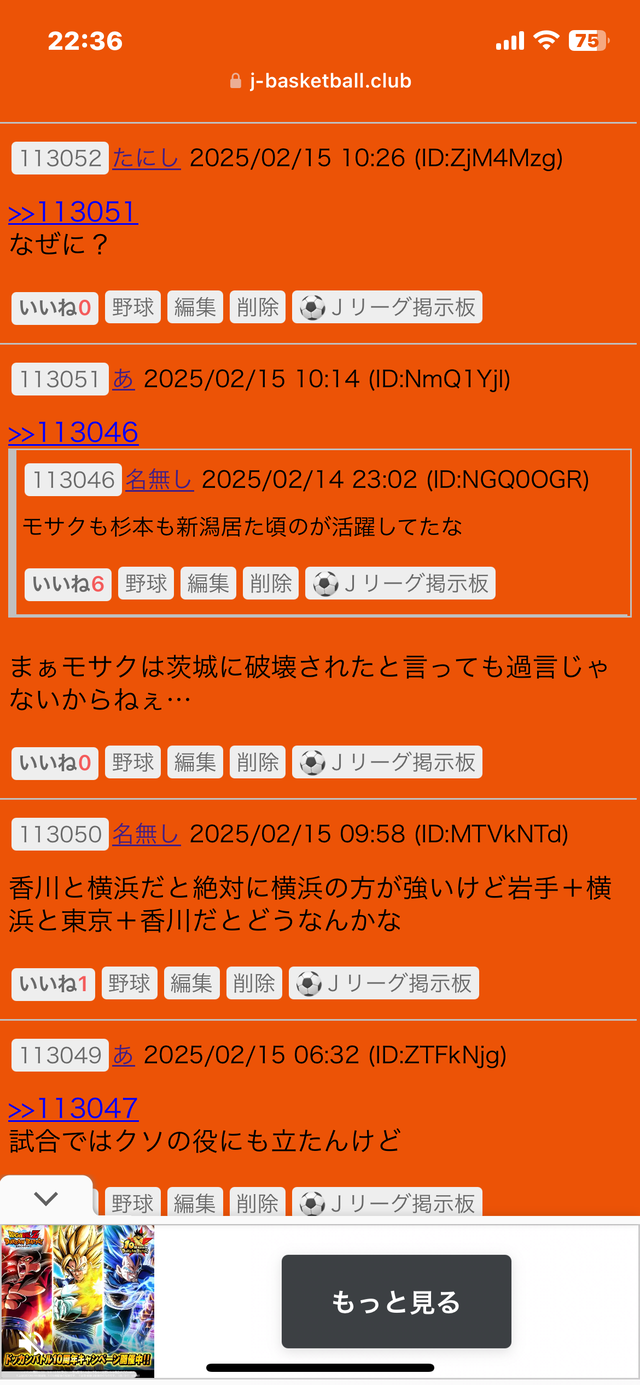Open Jリーグ掲示板 under post 113050
This screenshot has width=640, height=1385.
pos(384,984)
